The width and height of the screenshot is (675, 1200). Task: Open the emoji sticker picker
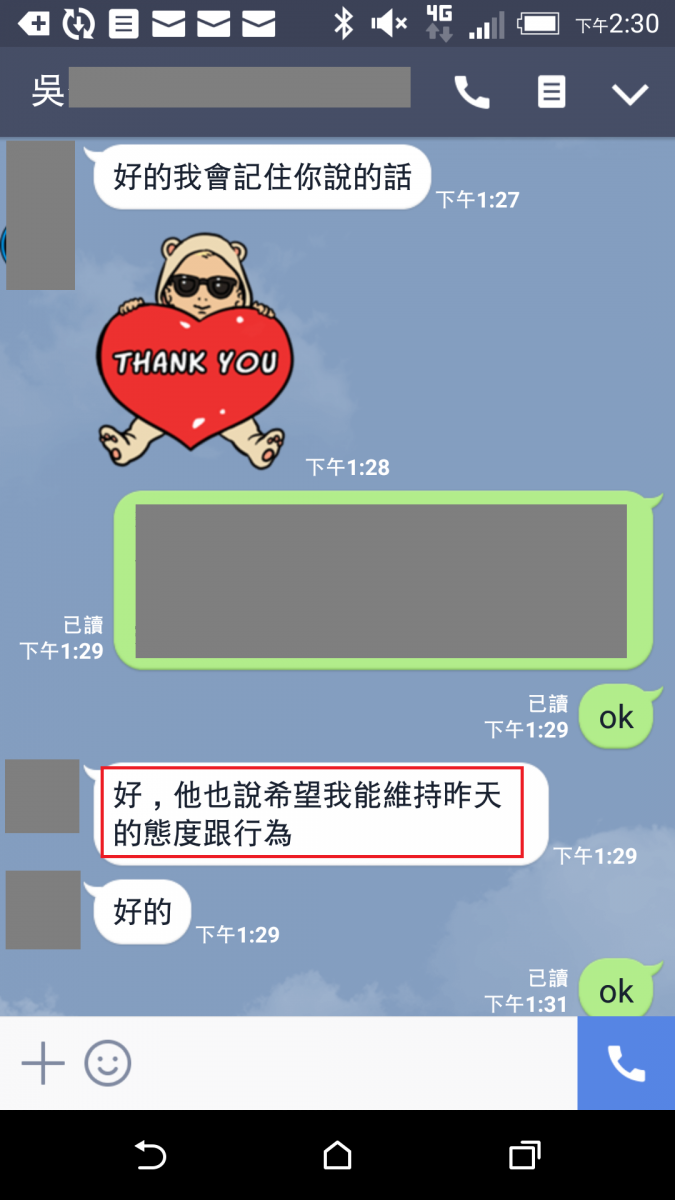(107, 1063)
